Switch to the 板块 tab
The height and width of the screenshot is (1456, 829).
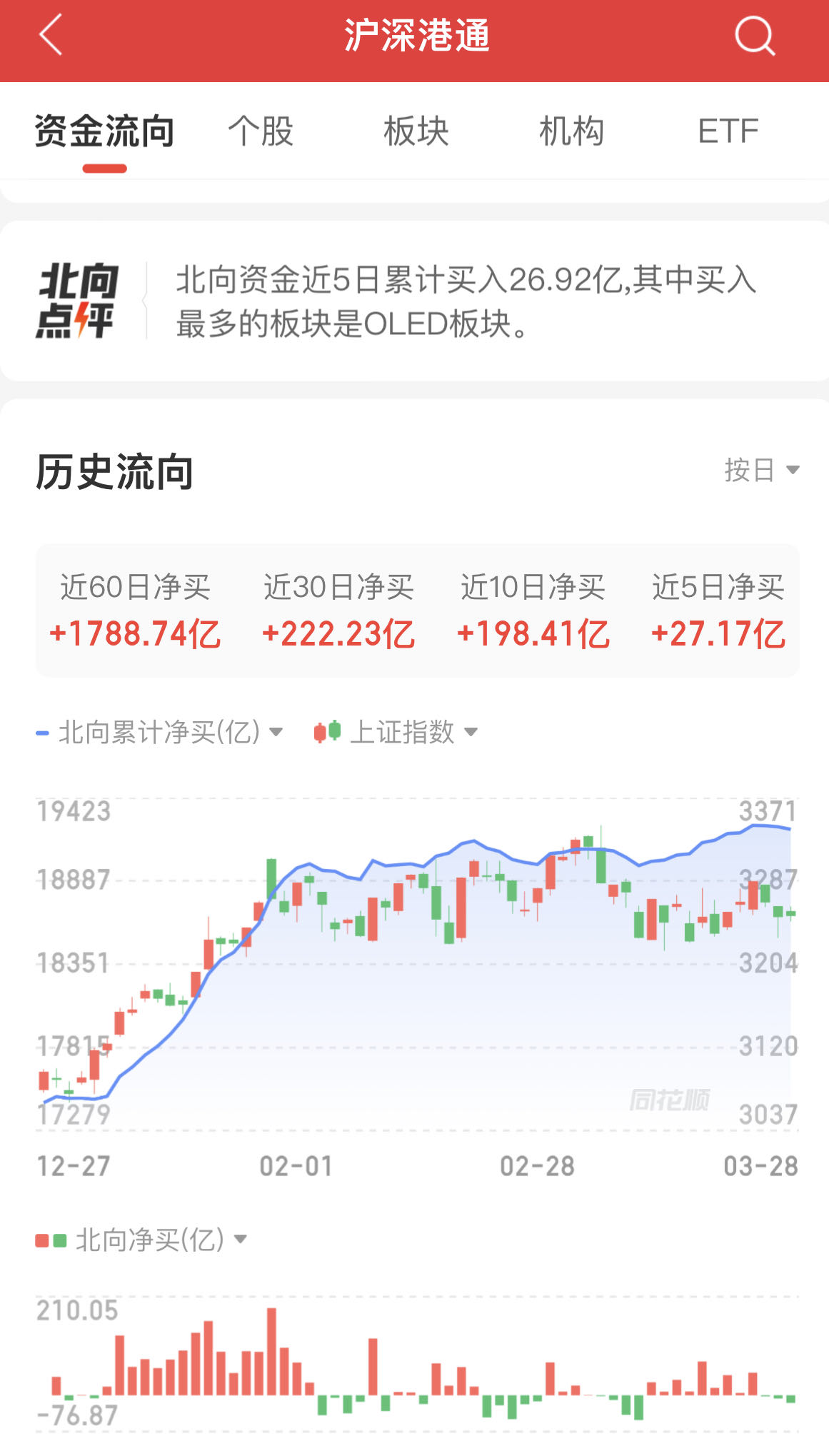coord(416,131)
